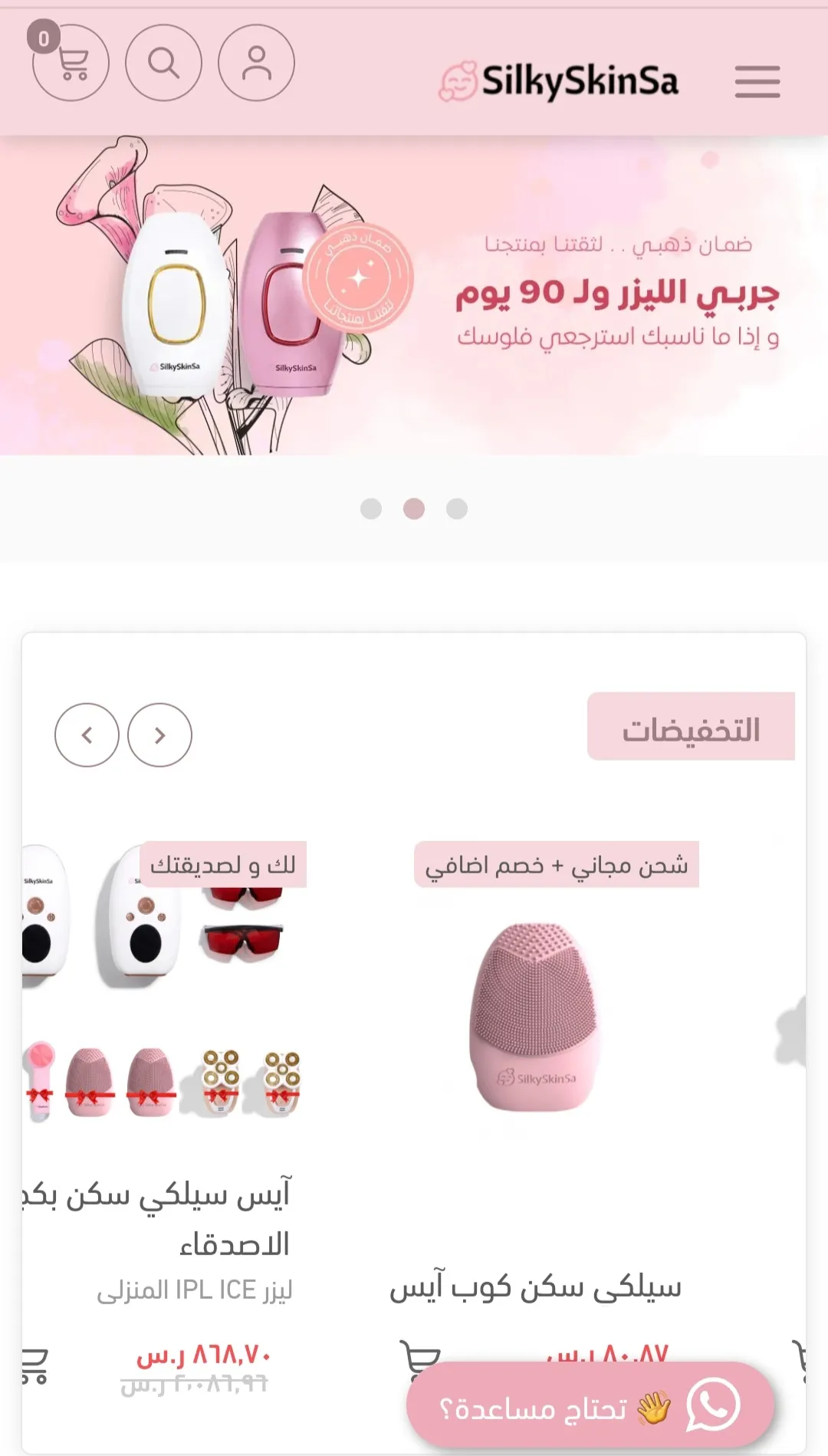Add the IPL ICE bundle to cart

(x=34, y=1366)
